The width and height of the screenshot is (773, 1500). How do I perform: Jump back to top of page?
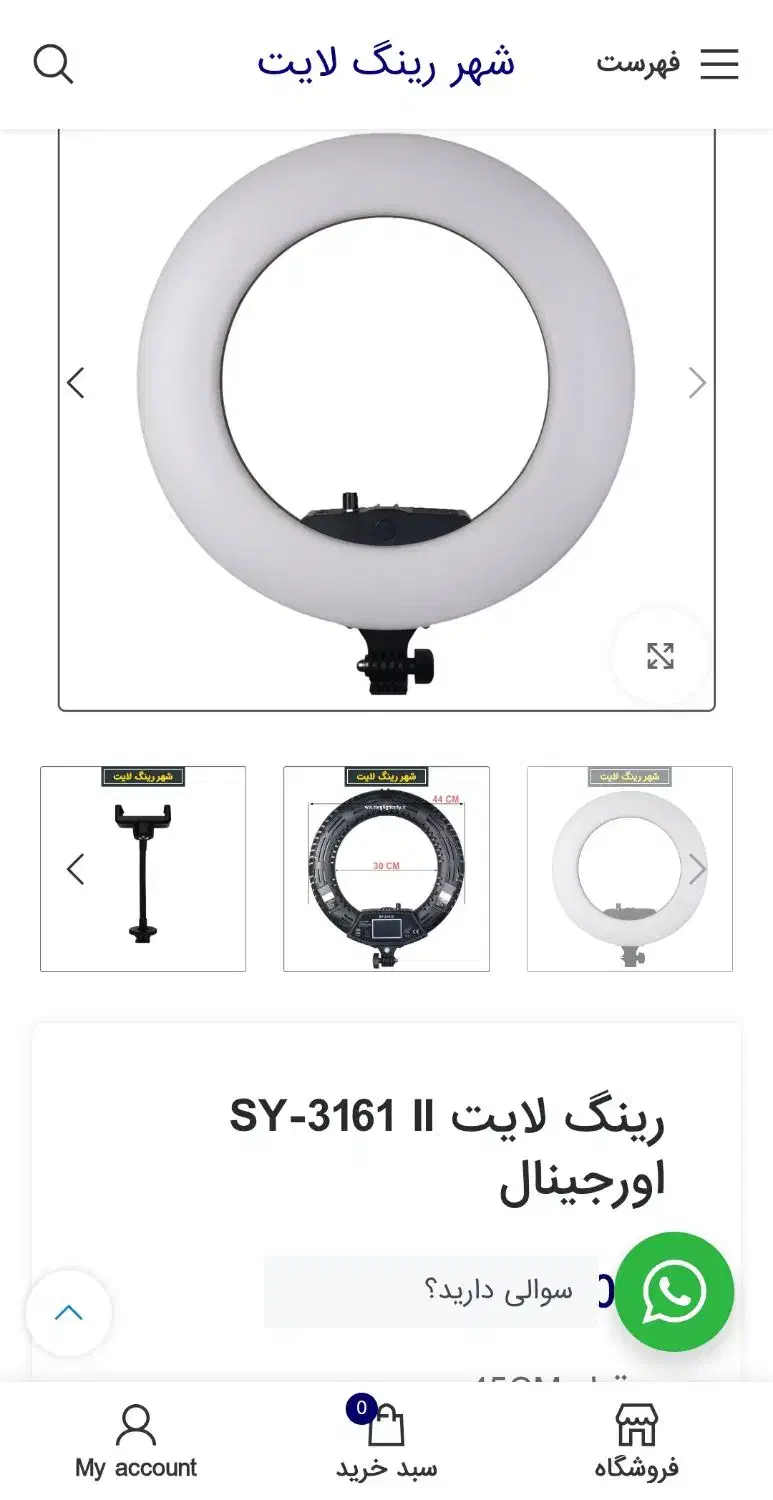click(69, 1313)
